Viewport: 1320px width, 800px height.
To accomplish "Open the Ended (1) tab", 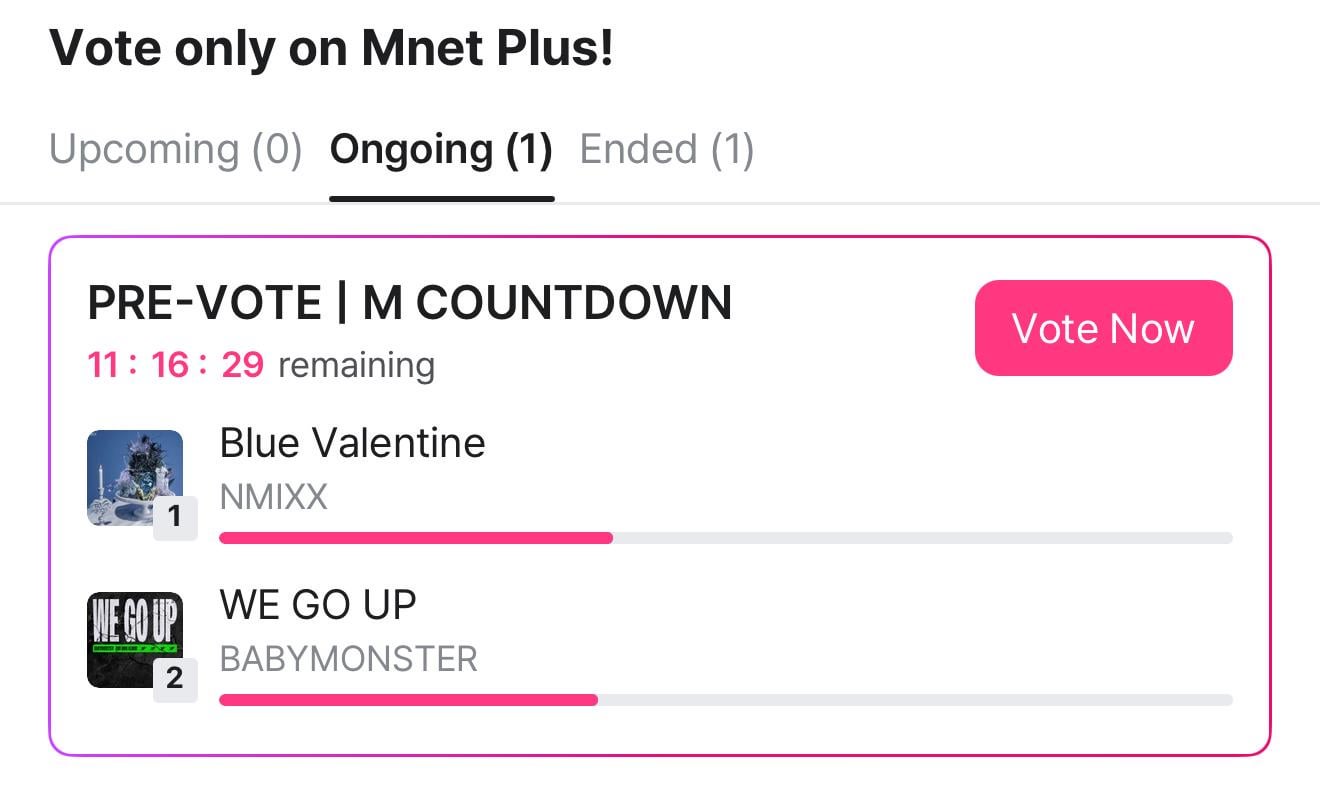I will tap(667, 150).
